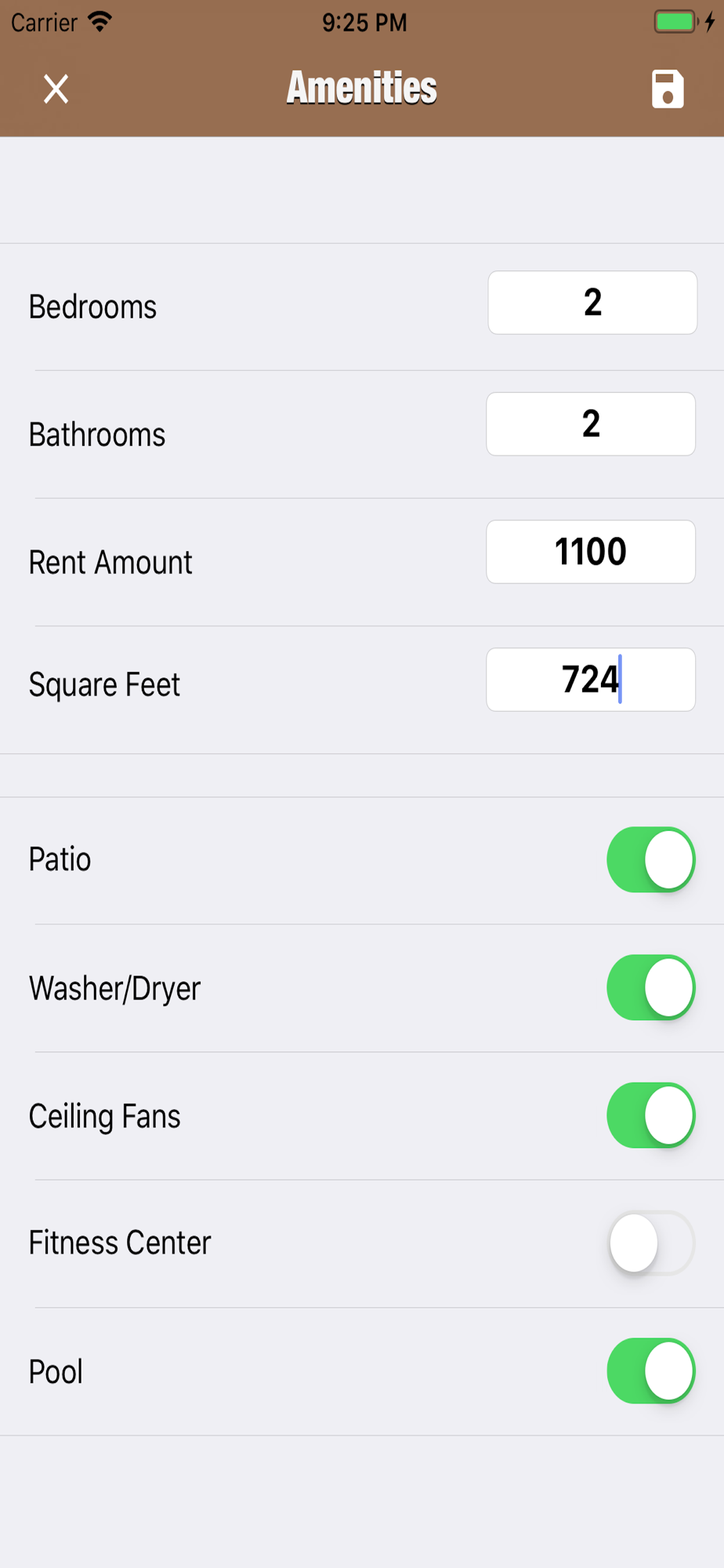Screen dimensions: 724x1568
Task: Enable the Fitness Center toggle
Action: click(650, 1243)
